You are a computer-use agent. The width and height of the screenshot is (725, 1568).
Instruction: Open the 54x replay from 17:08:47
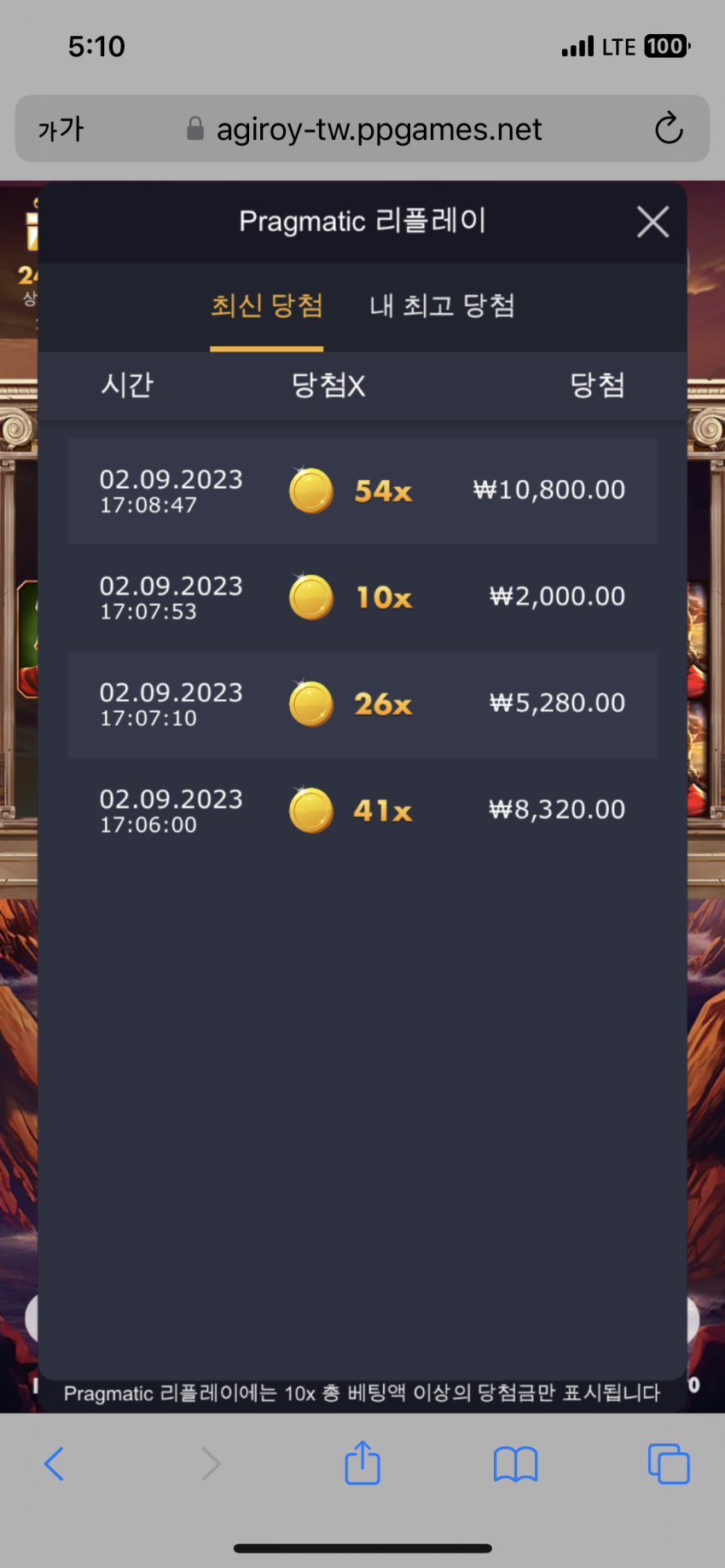point(362,491)
